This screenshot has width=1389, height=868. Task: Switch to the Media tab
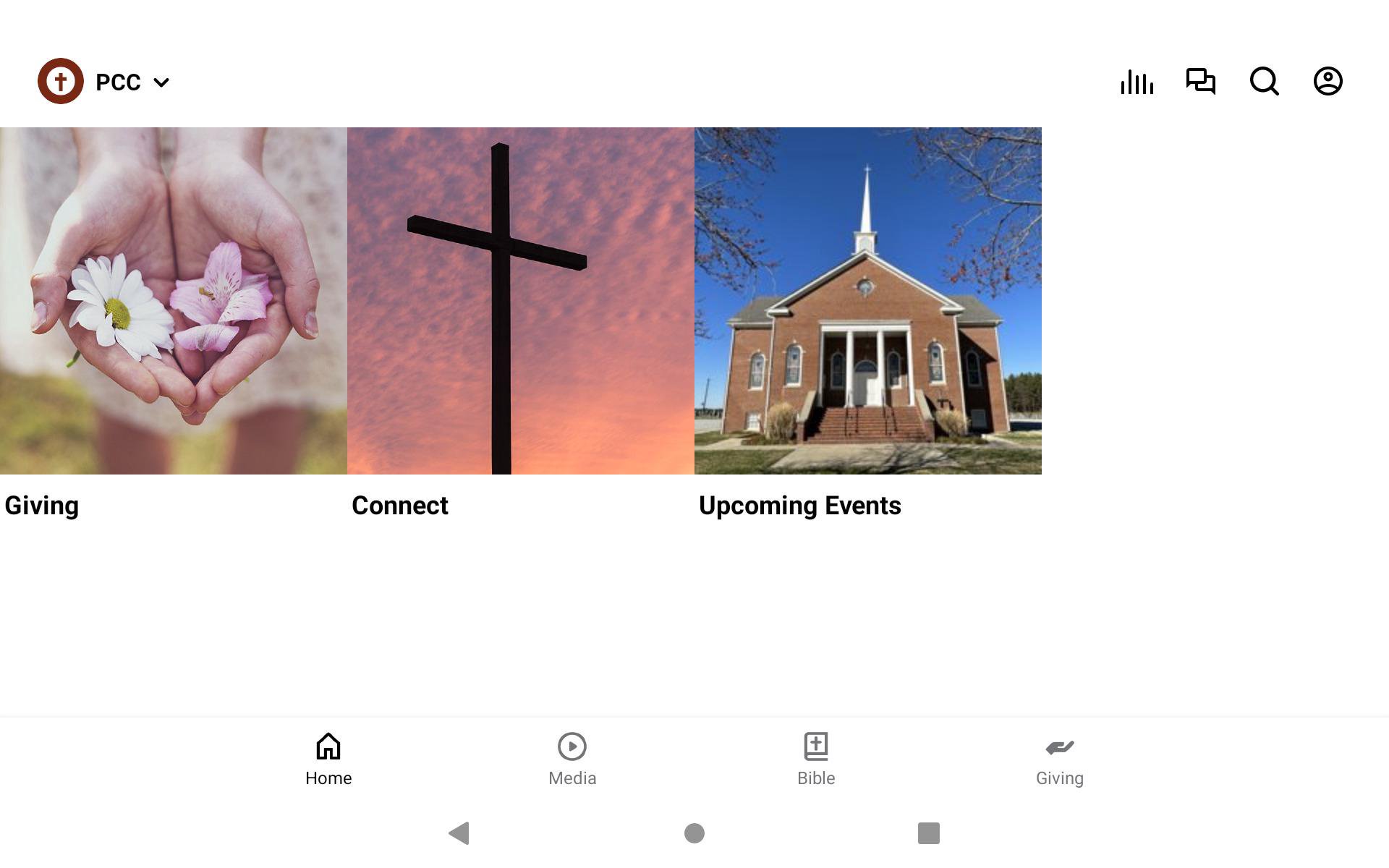coord(572,759)
